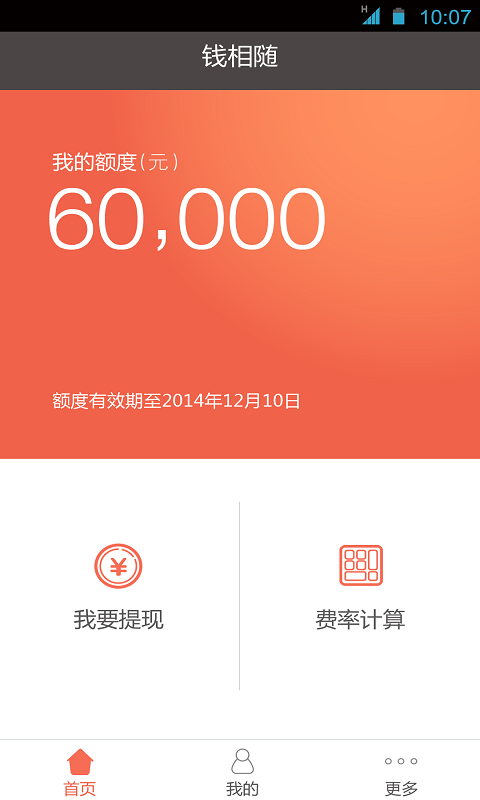The width and height of the screenshot is (480, 800).
Task: Switch to the 首页 tab
Action: (x=80, y=771)
